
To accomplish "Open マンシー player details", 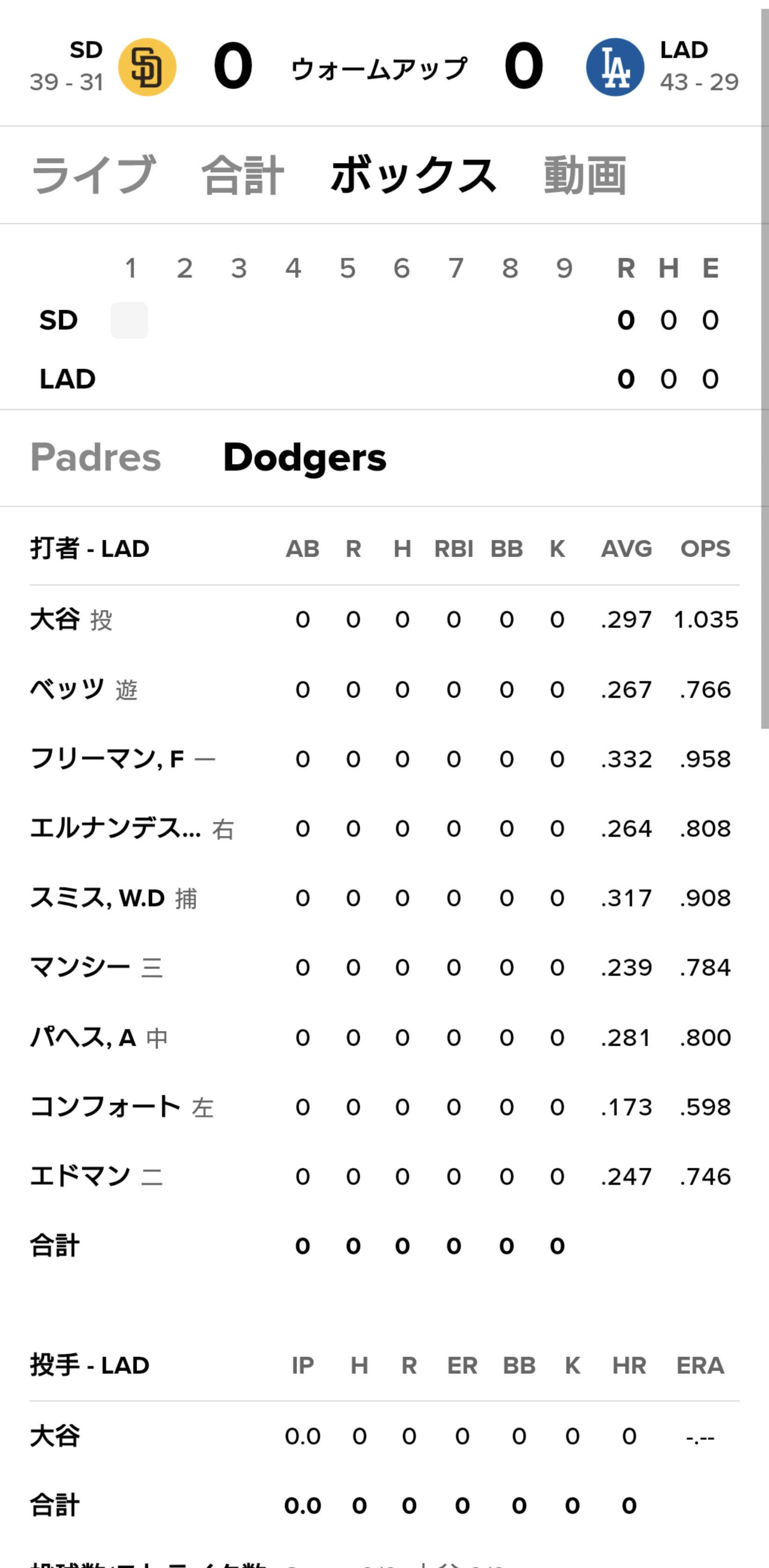I will click(x=80, y=967).
